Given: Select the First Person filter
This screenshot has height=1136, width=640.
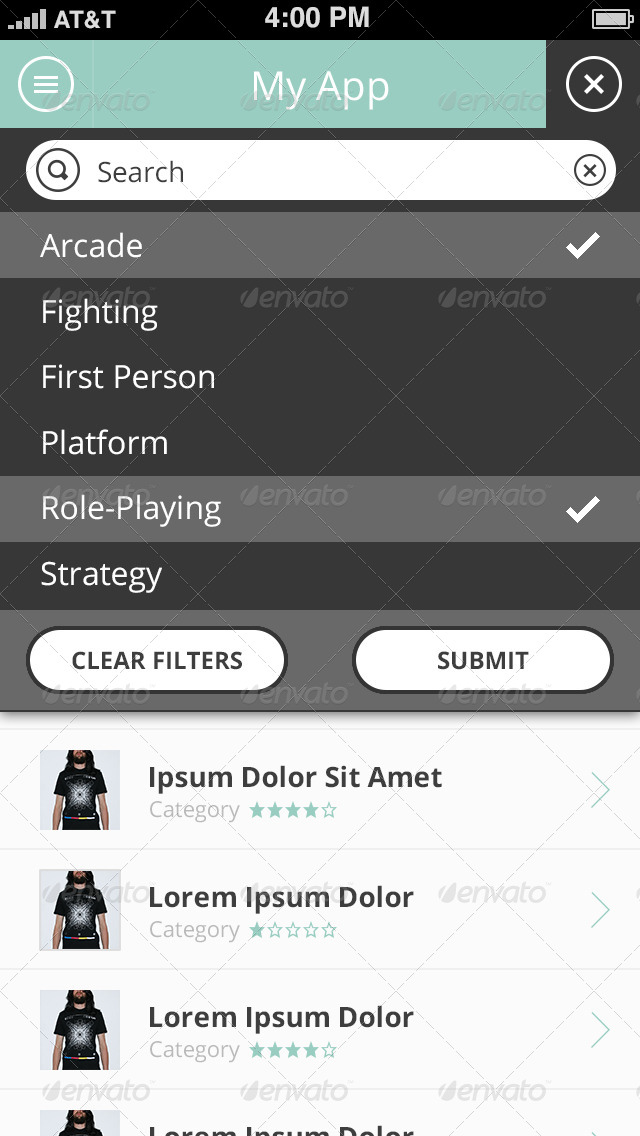Looking at the screenshot, I should tap(320, 377).
